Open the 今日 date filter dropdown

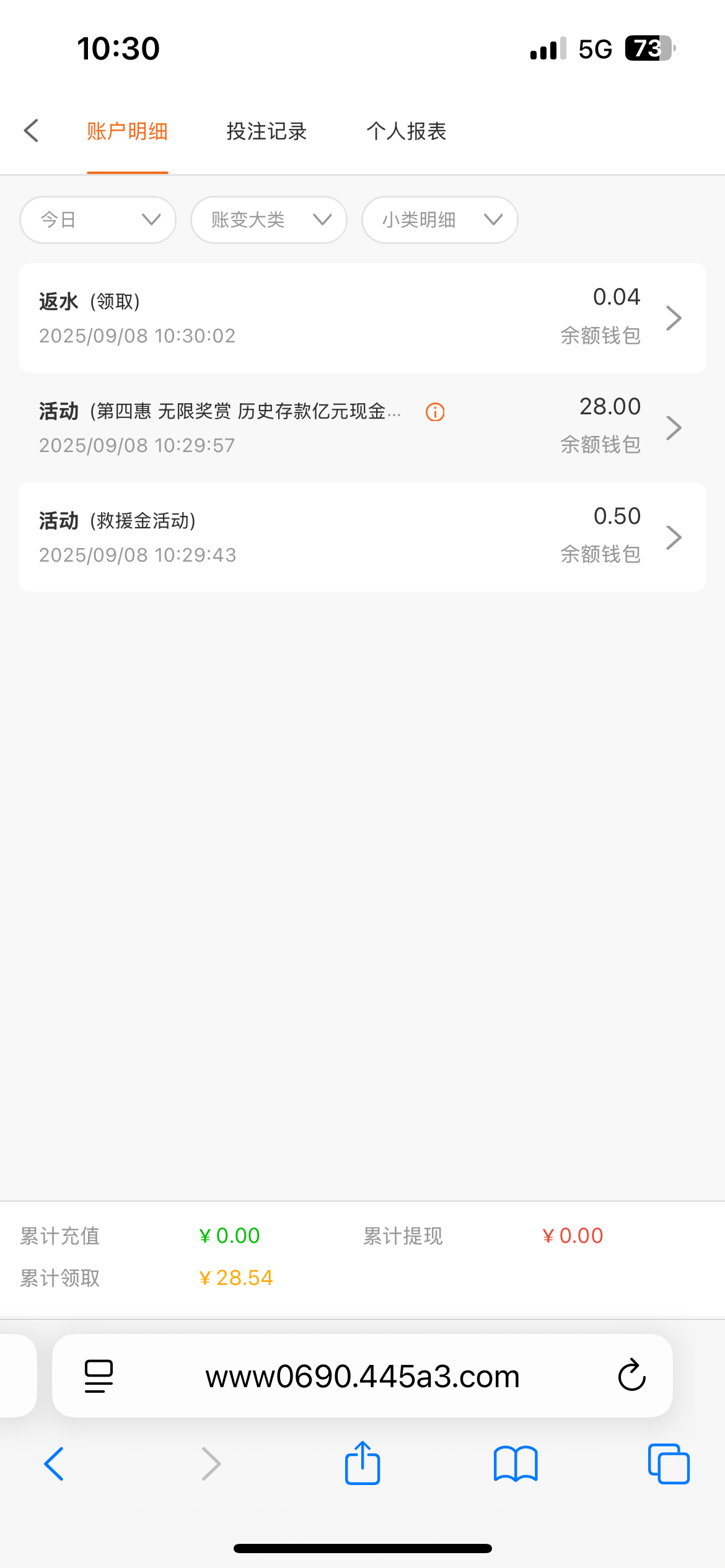point(97,219)
